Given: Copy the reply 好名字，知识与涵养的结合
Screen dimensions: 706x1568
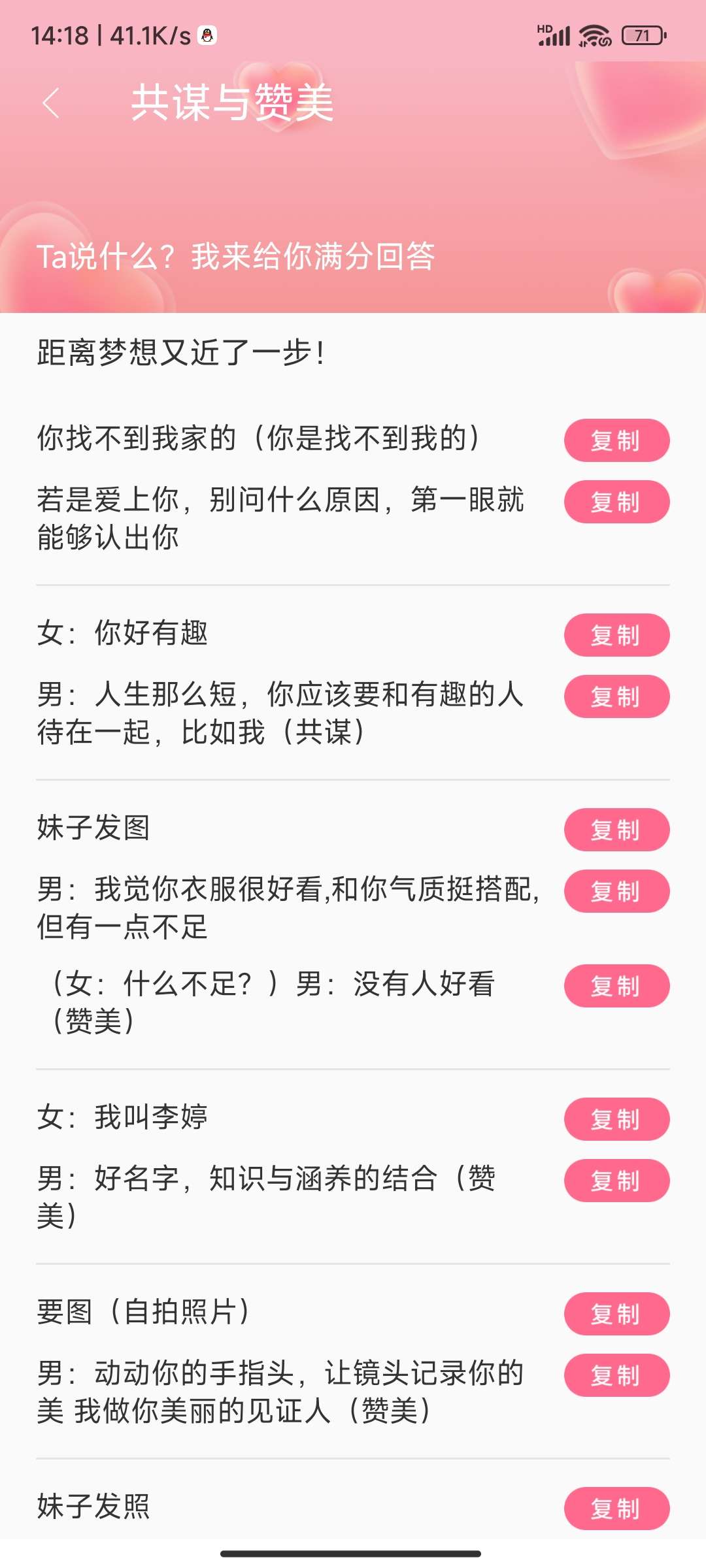Looking at the screenshot, I should pyautogui.click(x=616, y=1181).
